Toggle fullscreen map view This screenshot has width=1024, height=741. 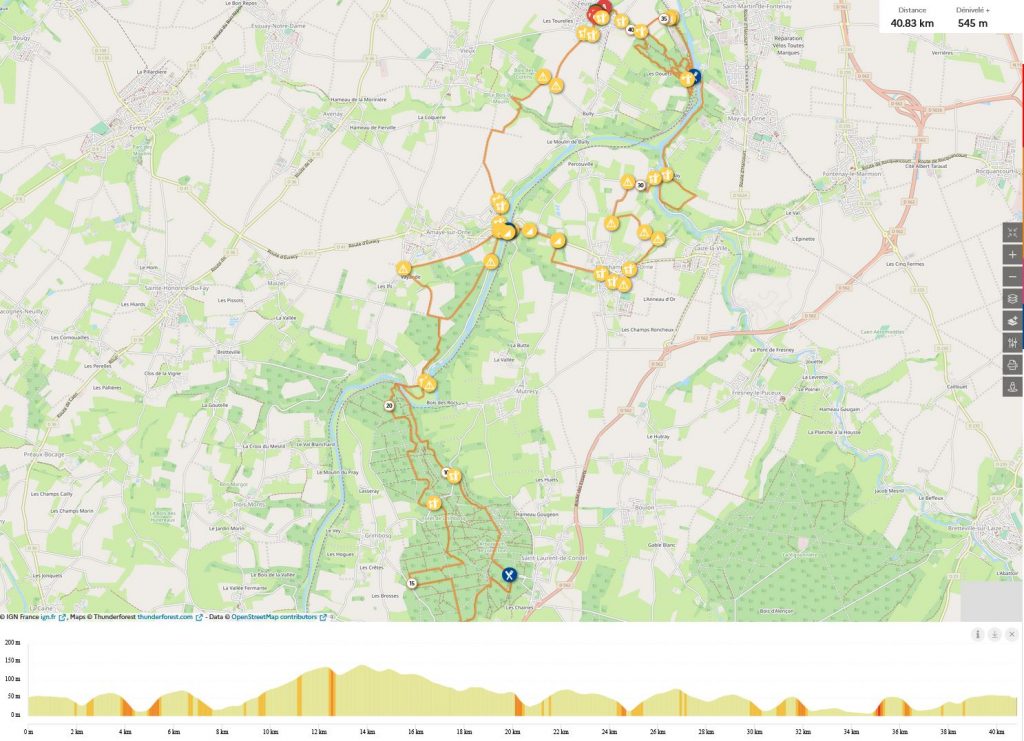click(1013, 233)
